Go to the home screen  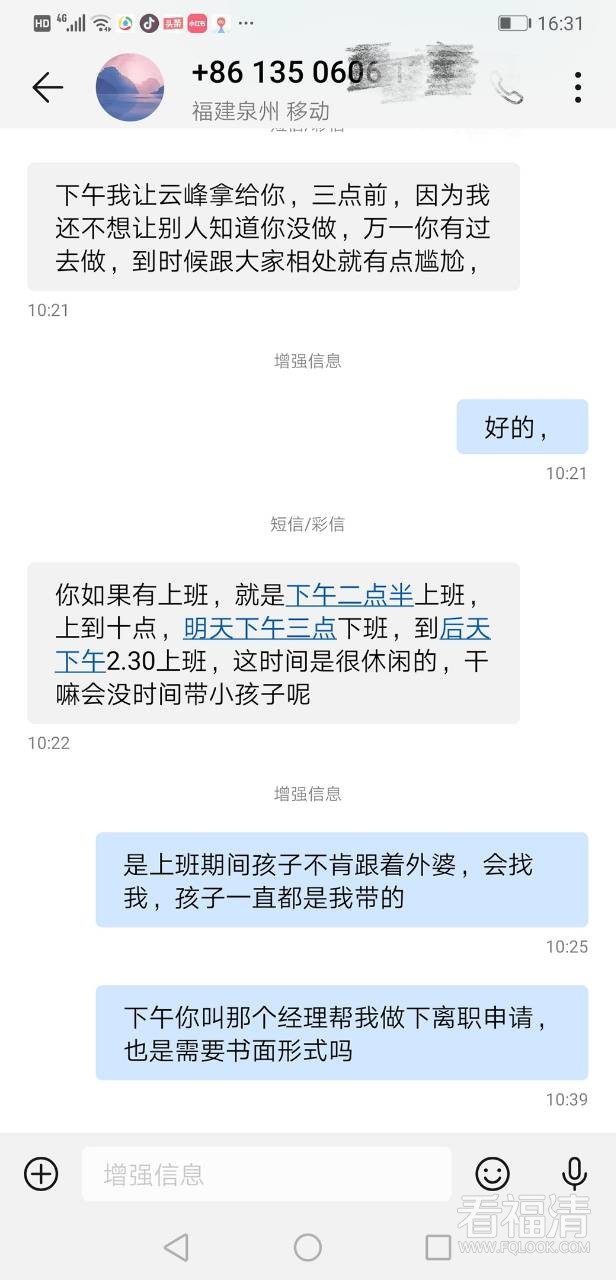click(308, 1247)
